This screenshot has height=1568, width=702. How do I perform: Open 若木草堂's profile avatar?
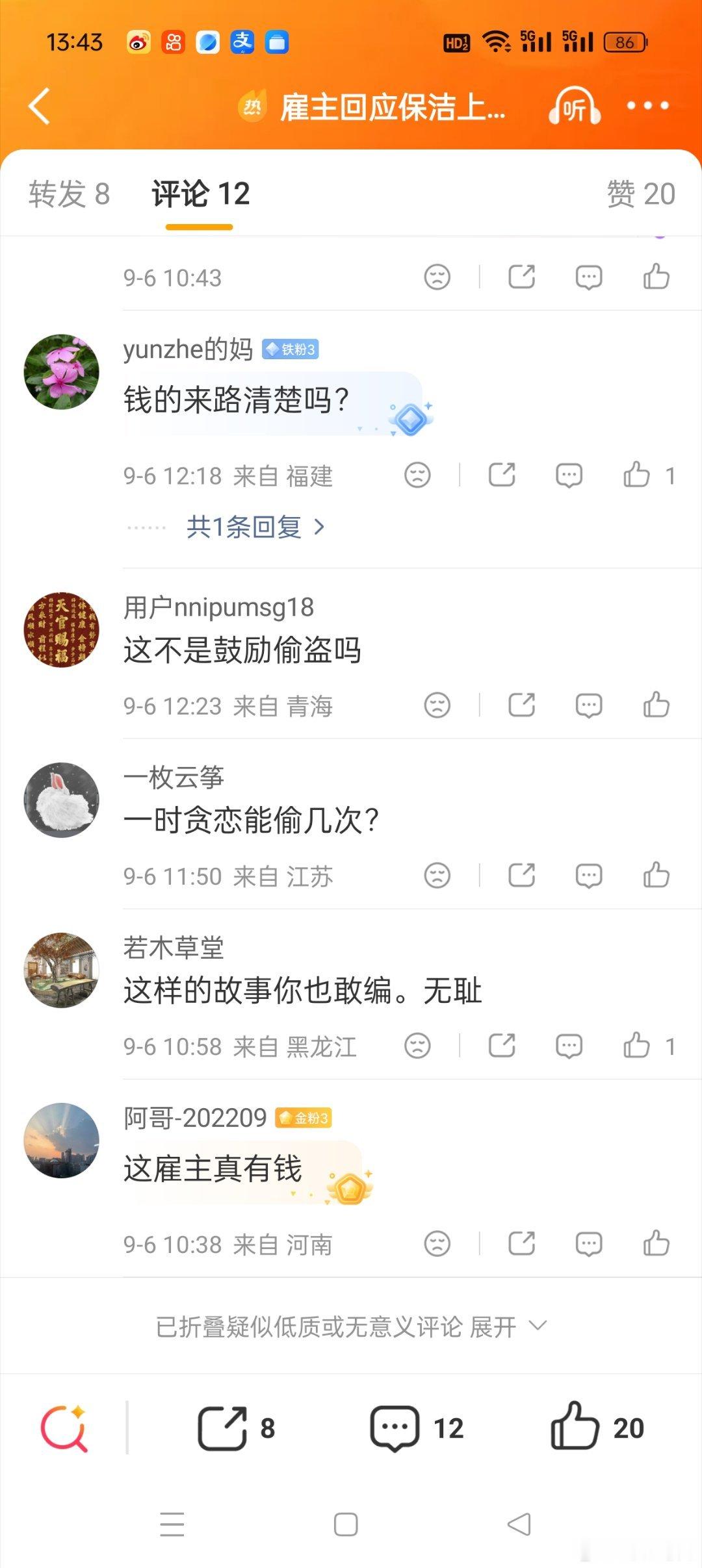coord(62,970)
